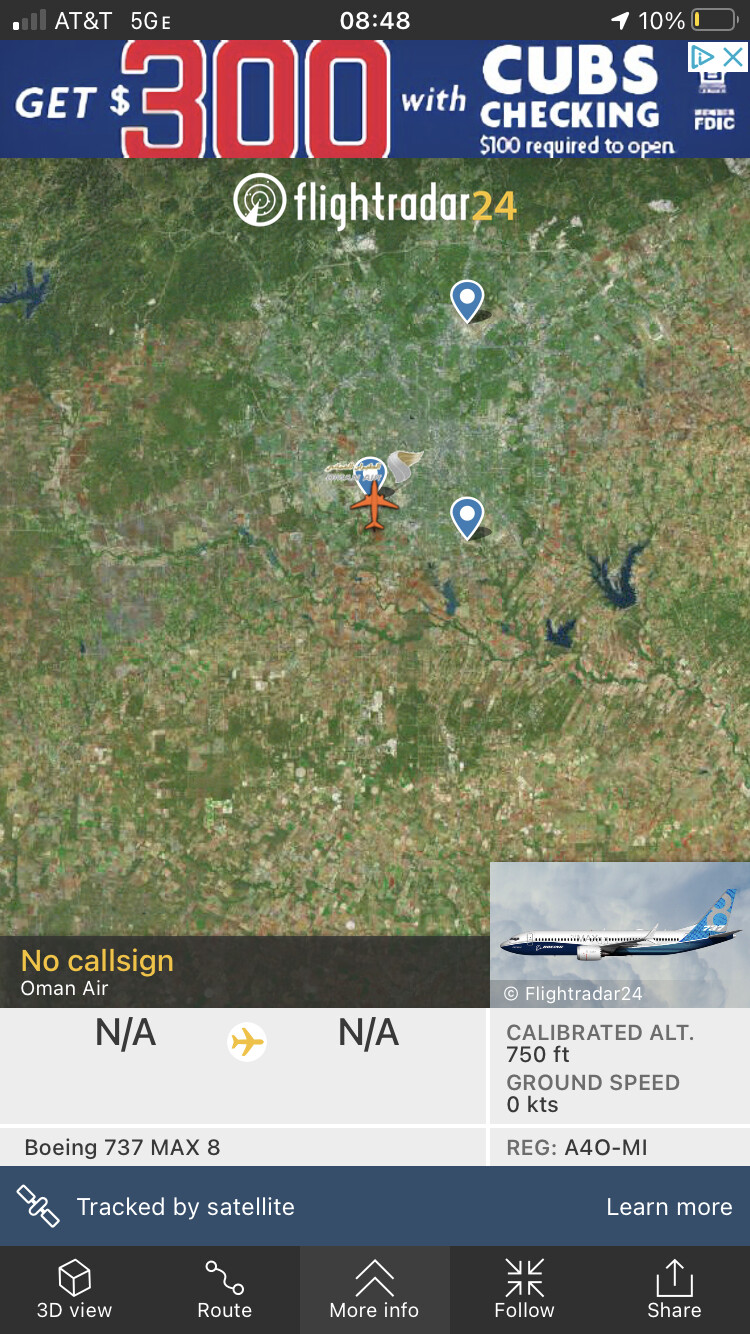Show the flight route

point(225,1290)
